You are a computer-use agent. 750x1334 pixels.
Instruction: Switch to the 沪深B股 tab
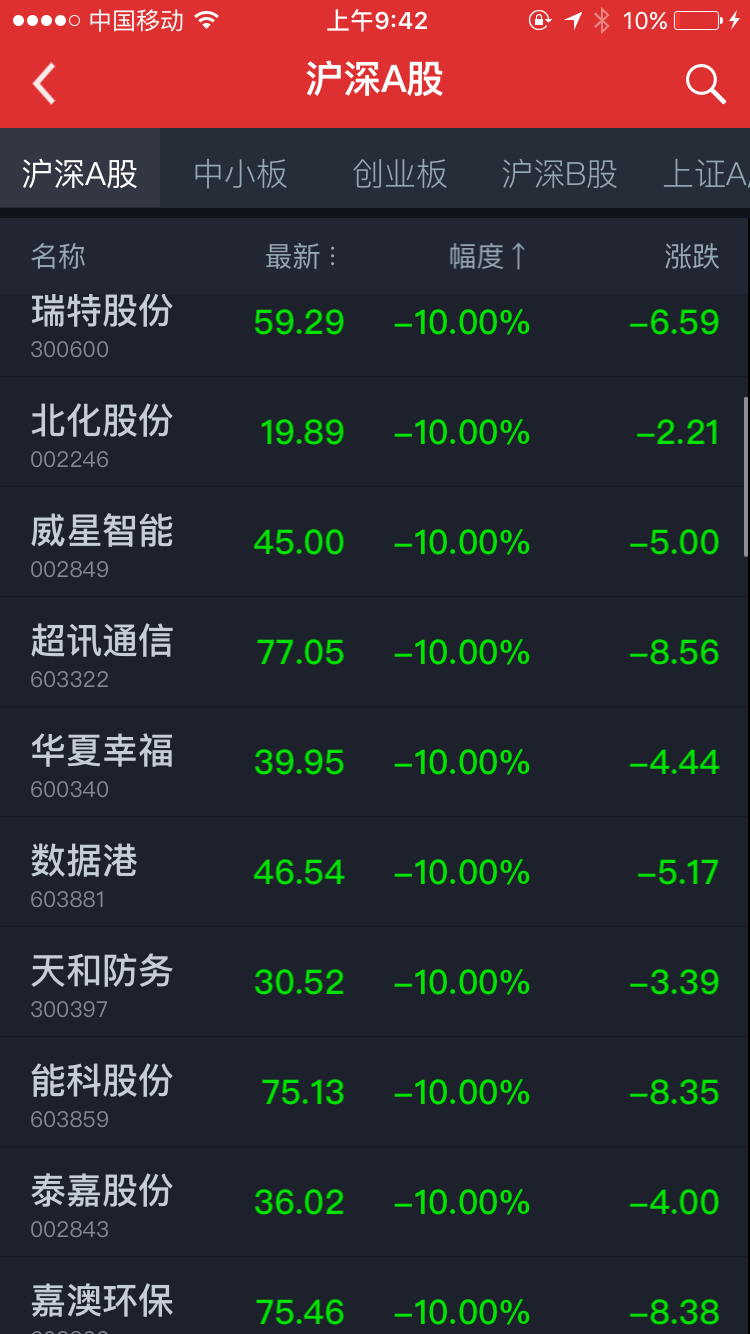(559, 174)
